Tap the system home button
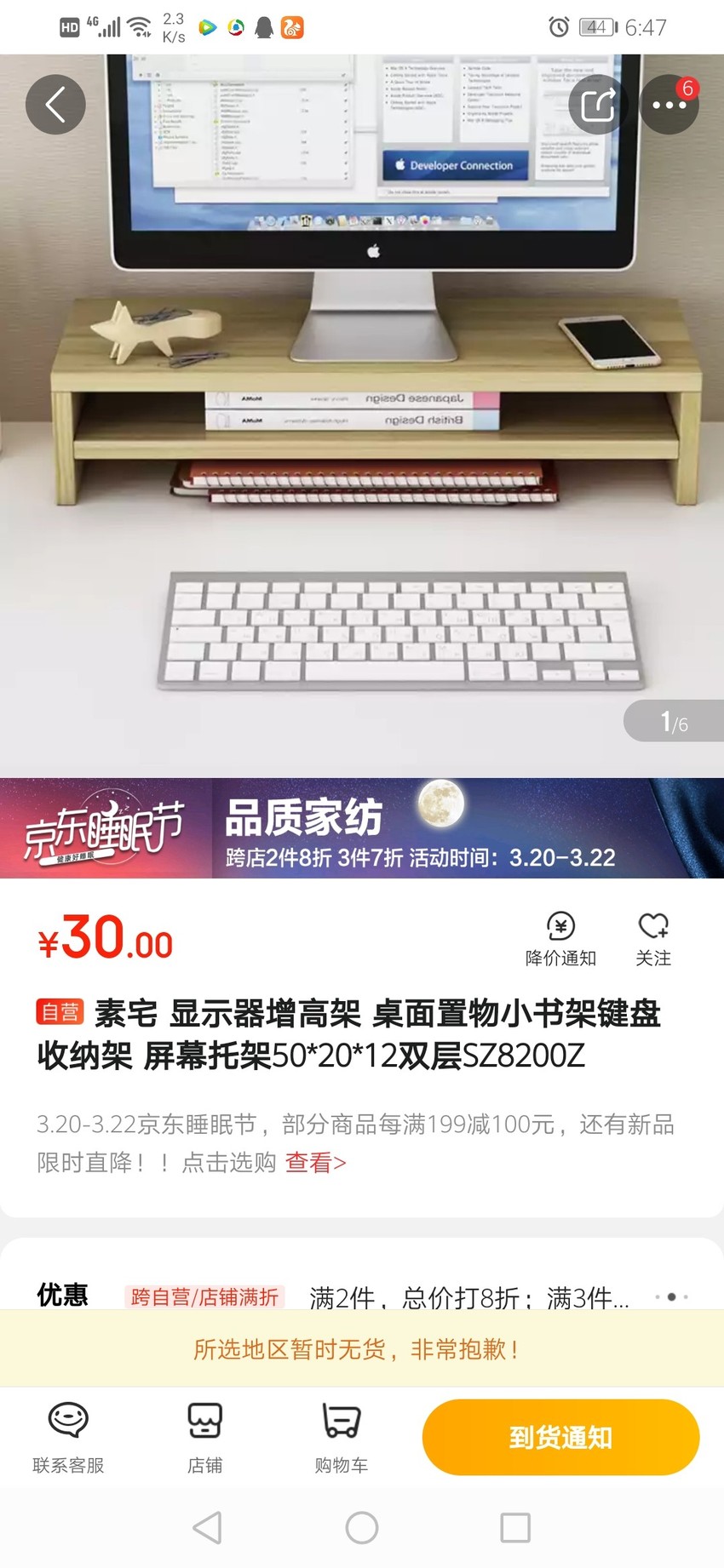Viewport: 724px width, 1568px height. tap(362, 1527)
